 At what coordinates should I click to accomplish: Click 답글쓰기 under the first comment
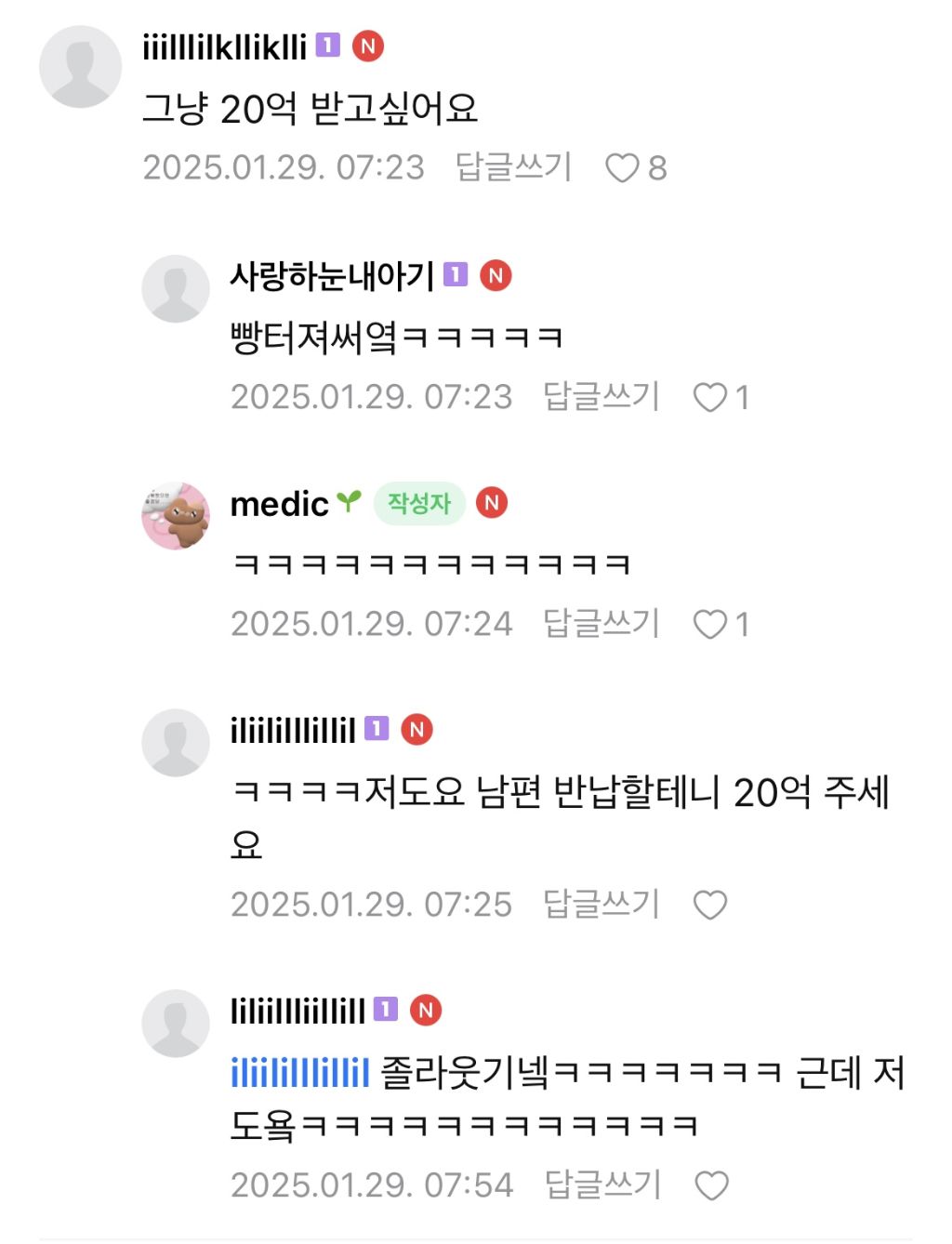tap(512, 168)
